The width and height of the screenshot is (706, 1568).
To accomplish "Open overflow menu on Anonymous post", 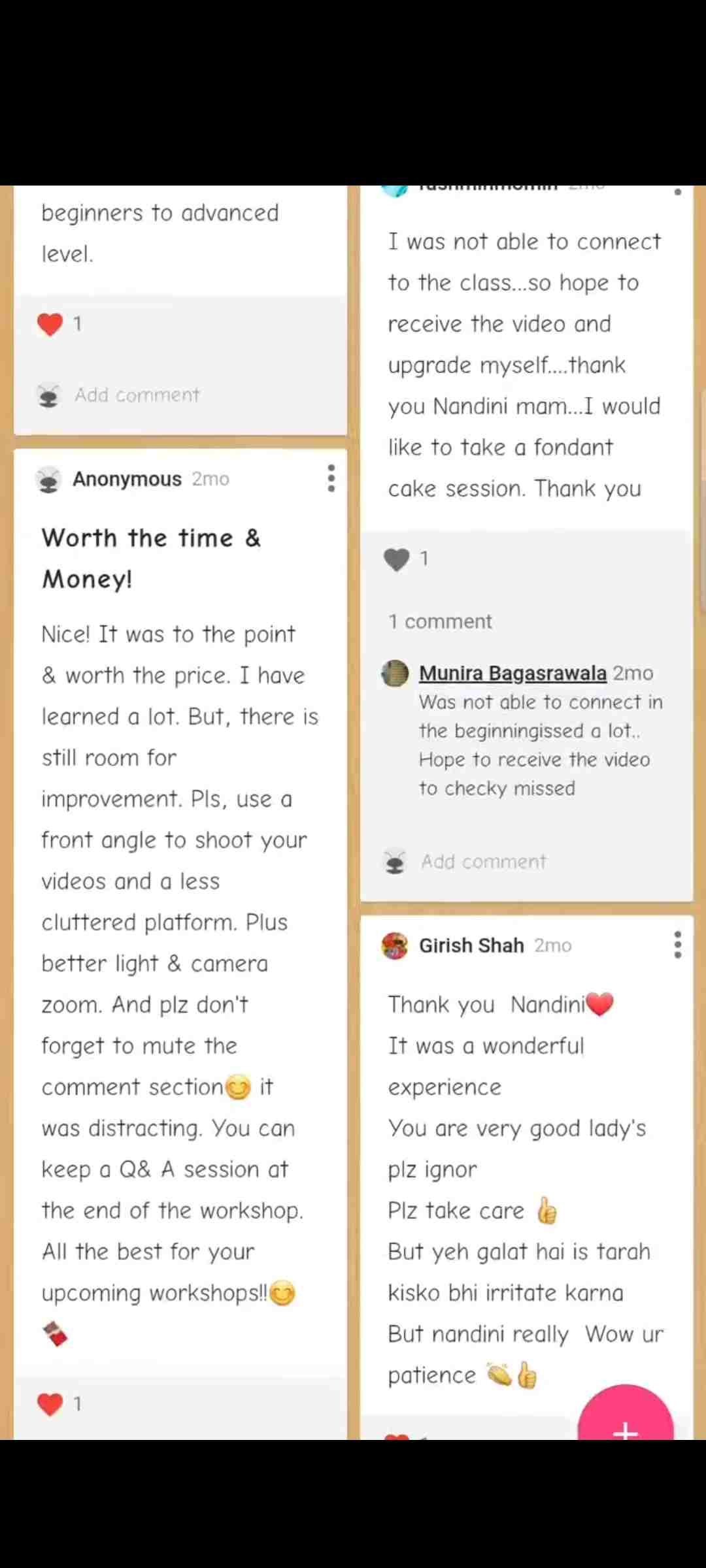I will click(x=331, y=478).
